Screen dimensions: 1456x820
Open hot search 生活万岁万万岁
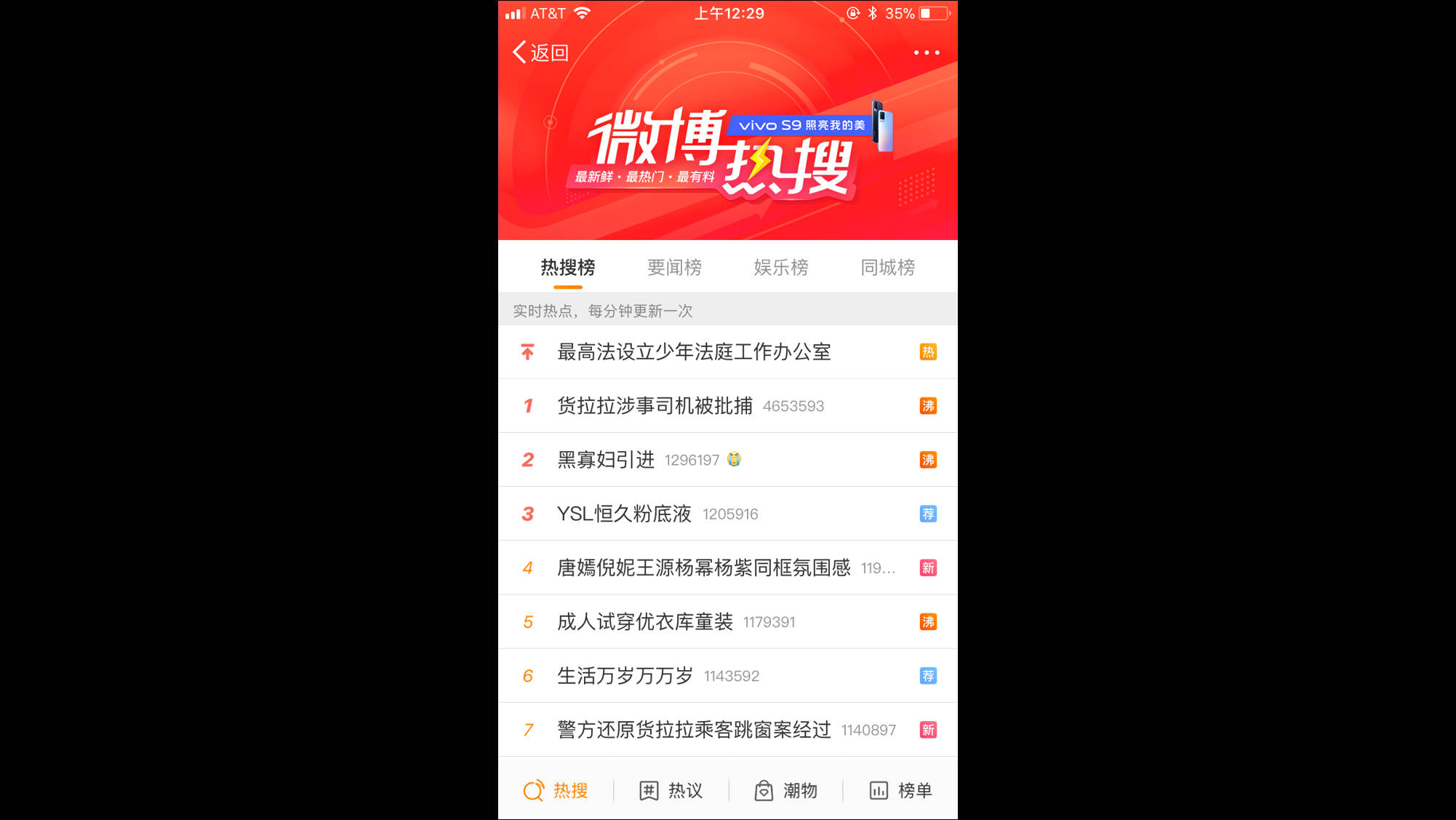625,676
